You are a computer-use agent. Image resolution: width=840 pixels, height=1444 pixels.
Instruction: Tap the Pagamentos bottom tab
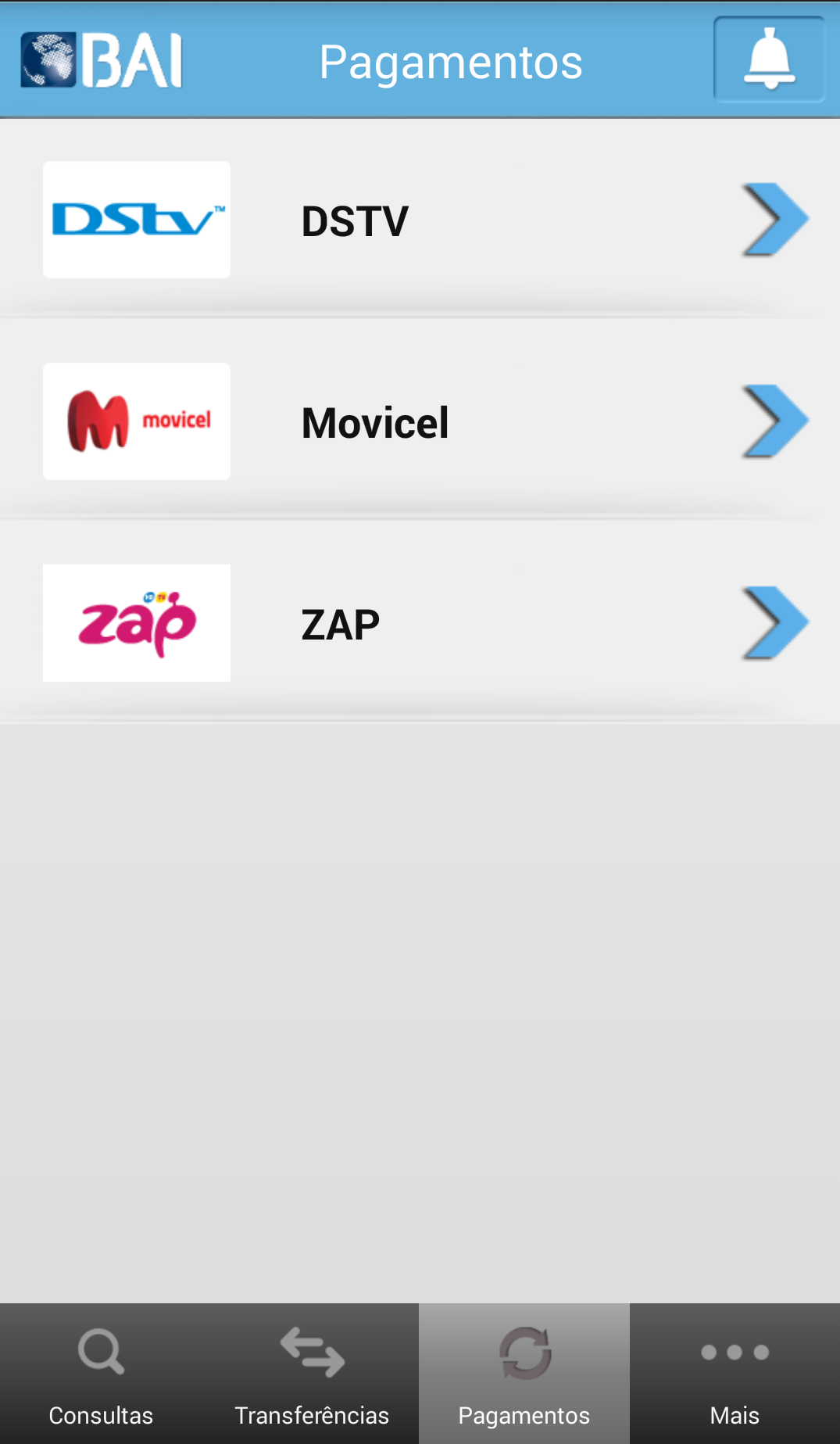coord(524,1374)
